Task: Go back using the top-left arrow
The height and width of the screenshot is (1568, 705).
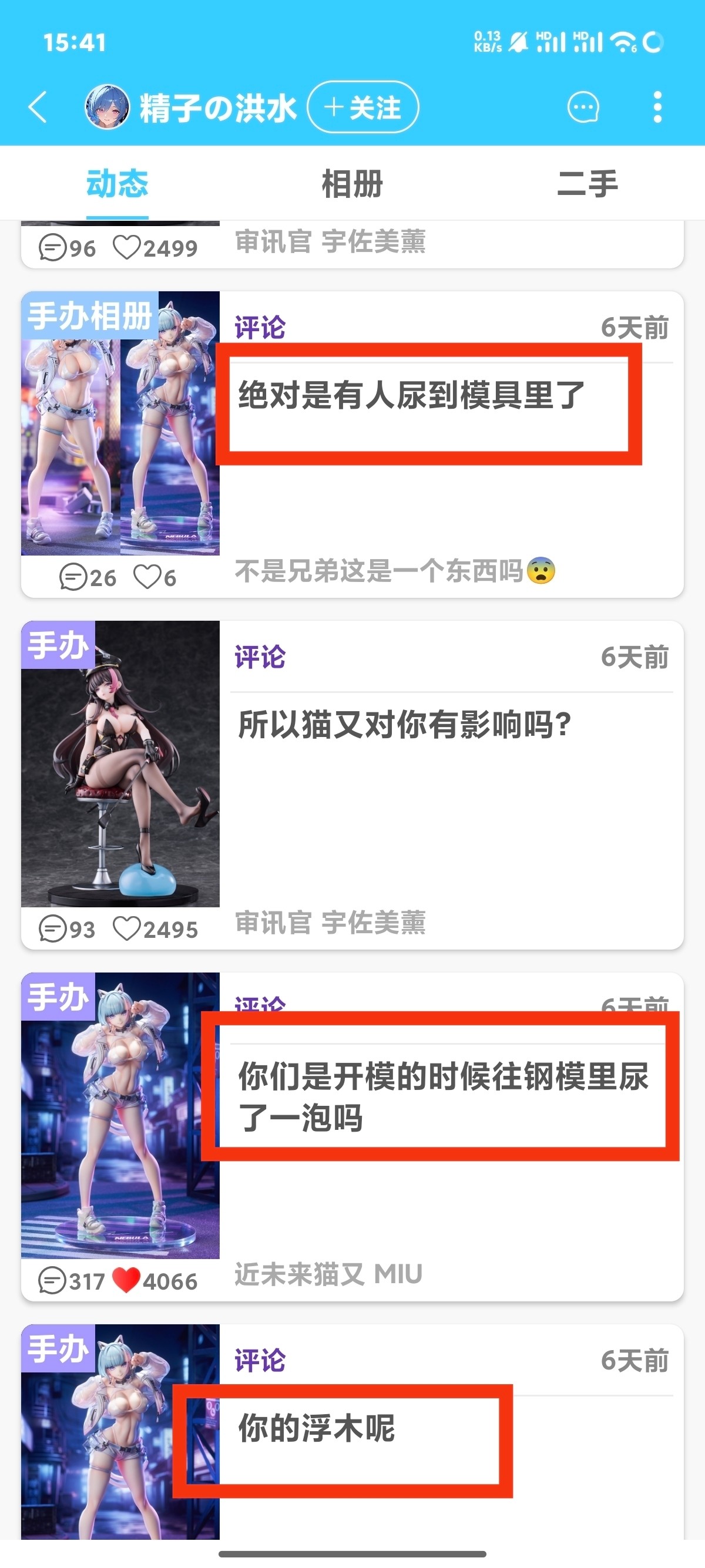Action: point(38,107)
